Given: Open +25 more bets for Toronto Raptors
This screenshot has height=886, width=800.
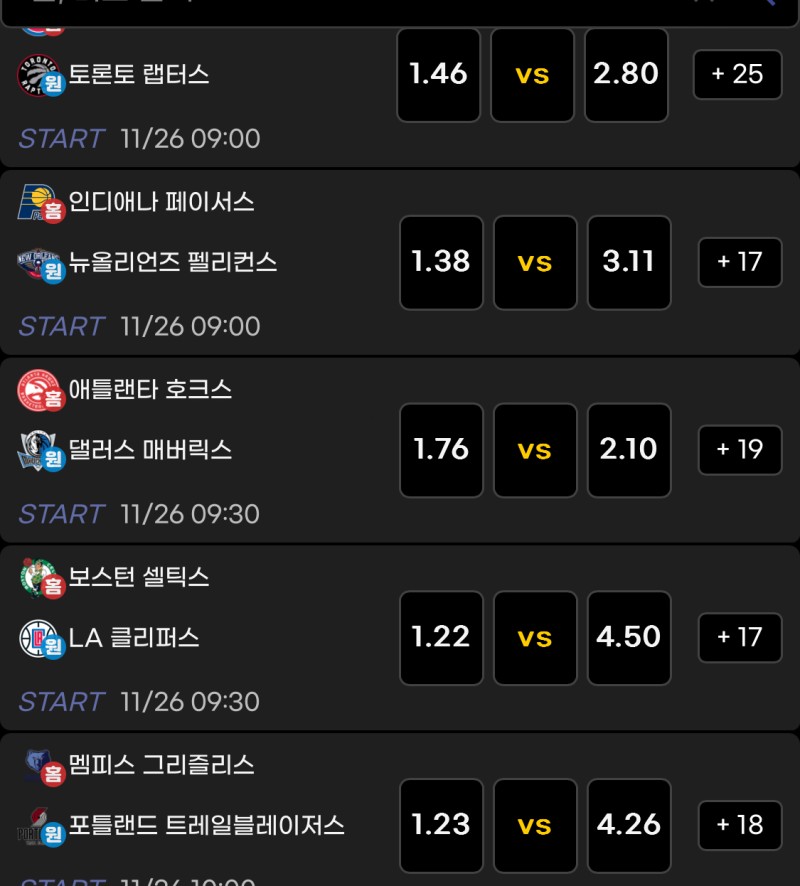Looking at the screenshot, I should pyautogui.click(x=738, y=74).
